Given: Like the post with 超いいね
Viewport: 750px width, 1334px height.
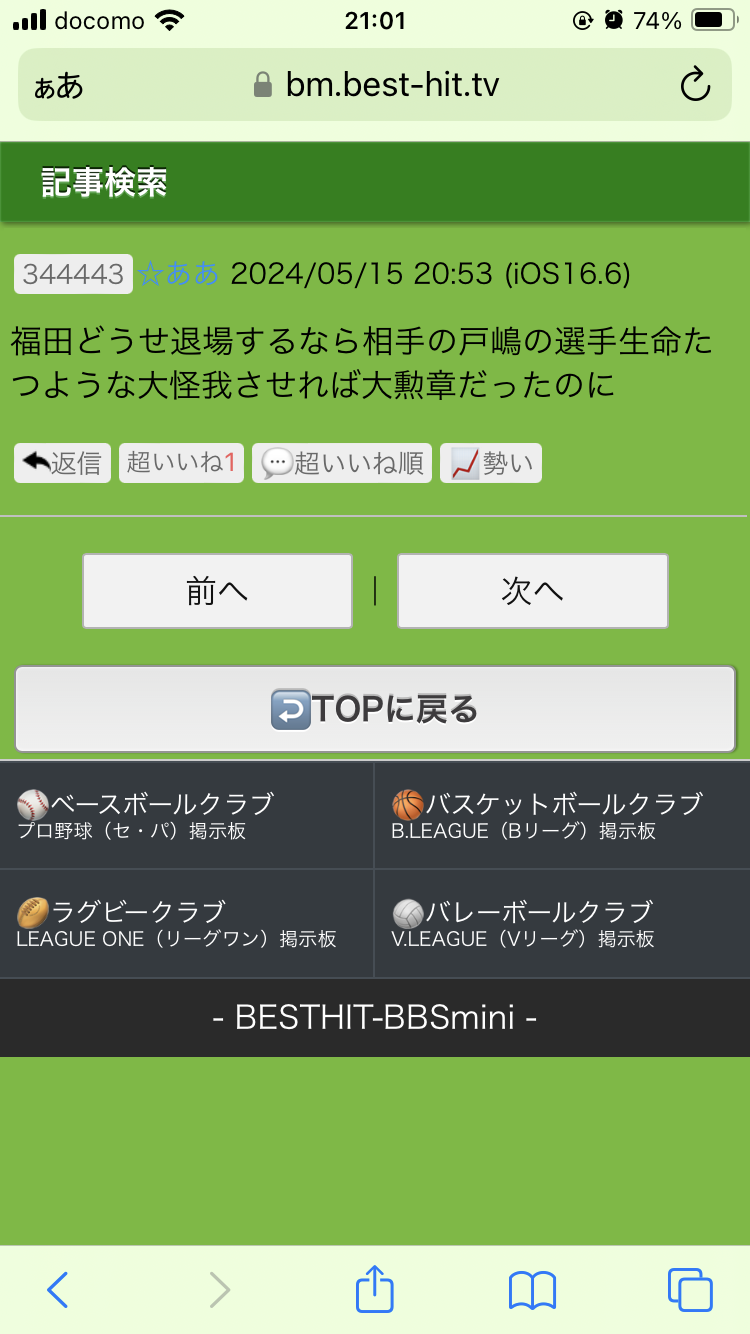Looking at the screenshot, I should pos(181,463).
